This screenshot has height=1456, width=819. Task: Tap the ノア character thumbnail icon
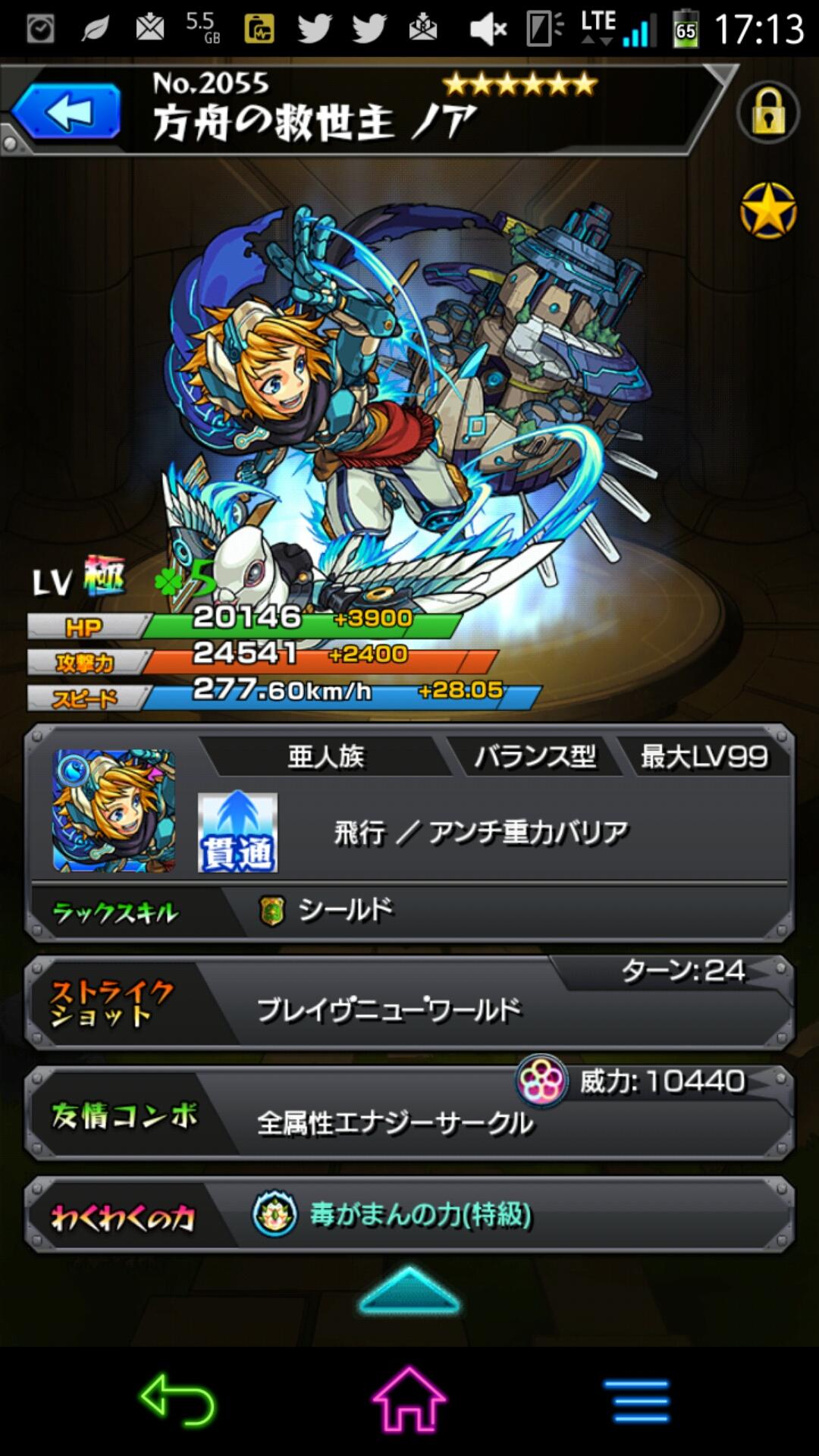[114, 811]
